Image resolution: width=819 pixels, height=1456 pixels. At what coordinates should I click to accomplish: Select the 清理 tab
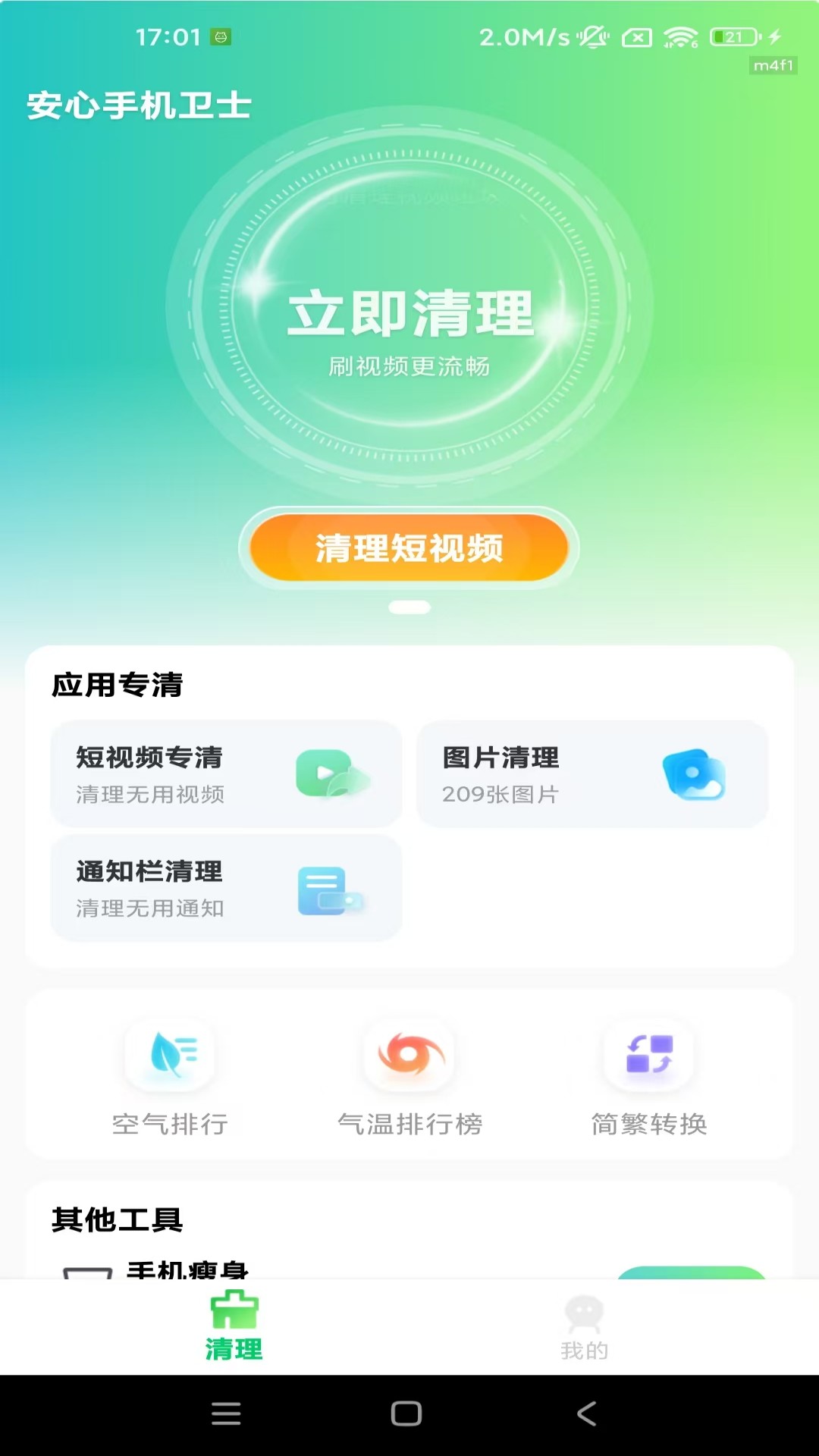234,1327
